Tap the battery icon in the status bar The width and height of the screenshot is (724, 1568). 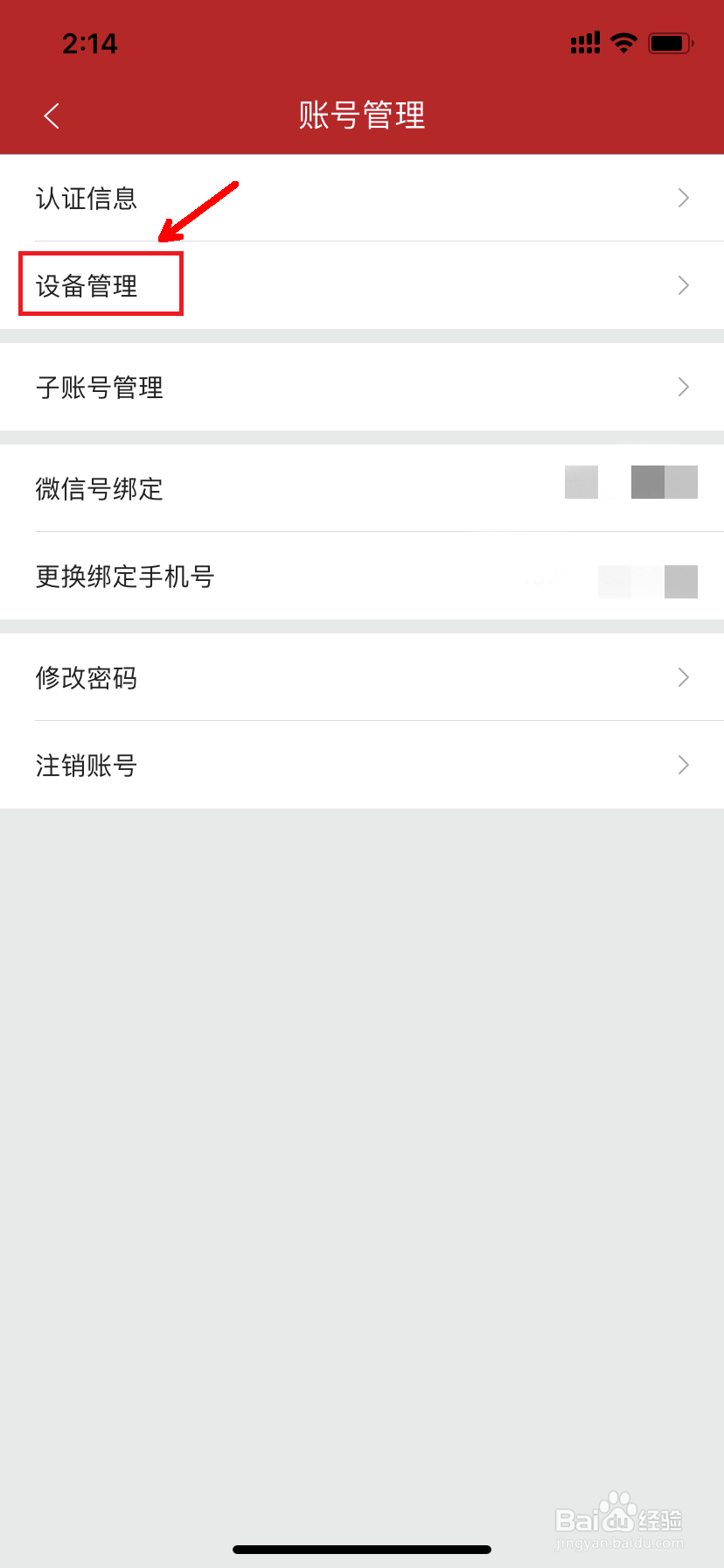(x=670, y=43)
